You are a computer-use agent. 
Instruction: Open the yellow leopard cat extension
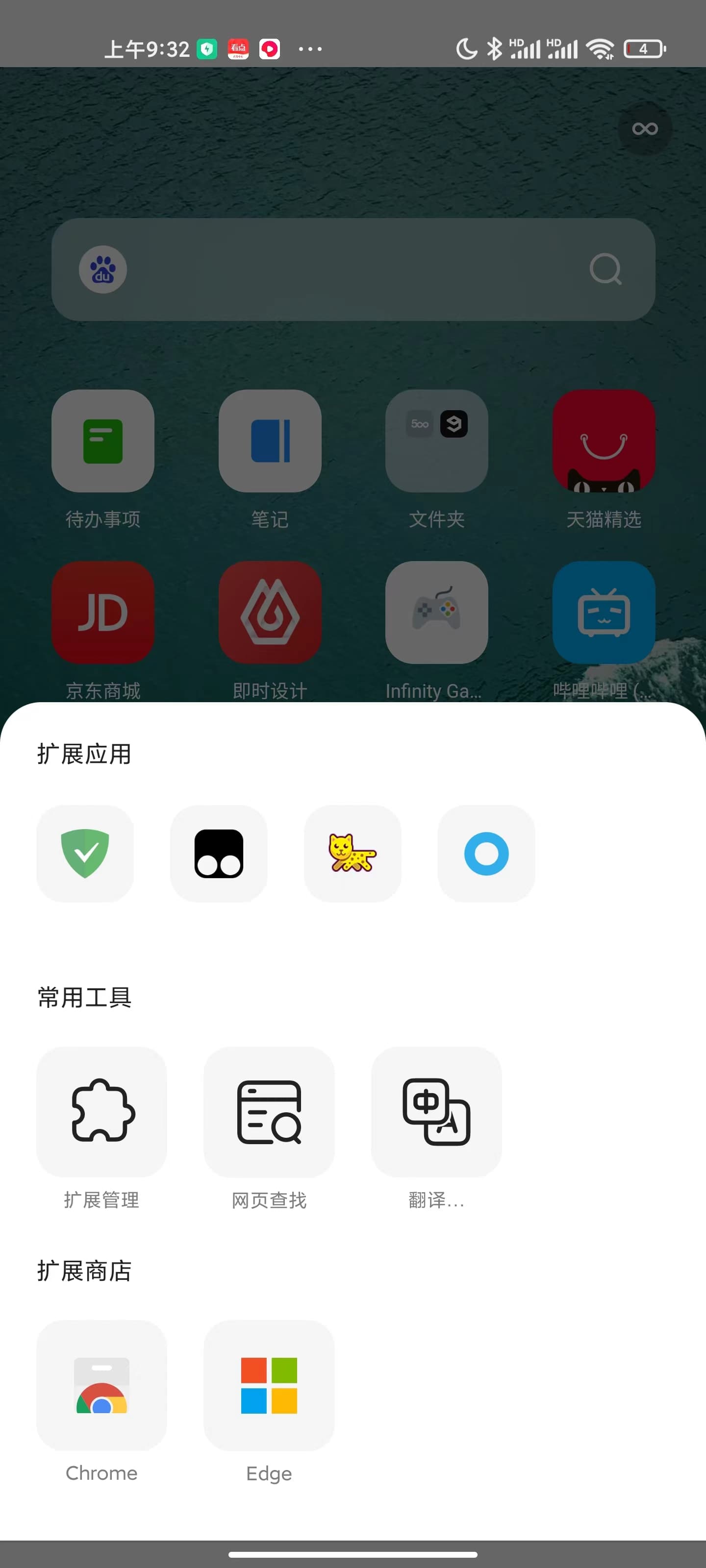[352, 854]
